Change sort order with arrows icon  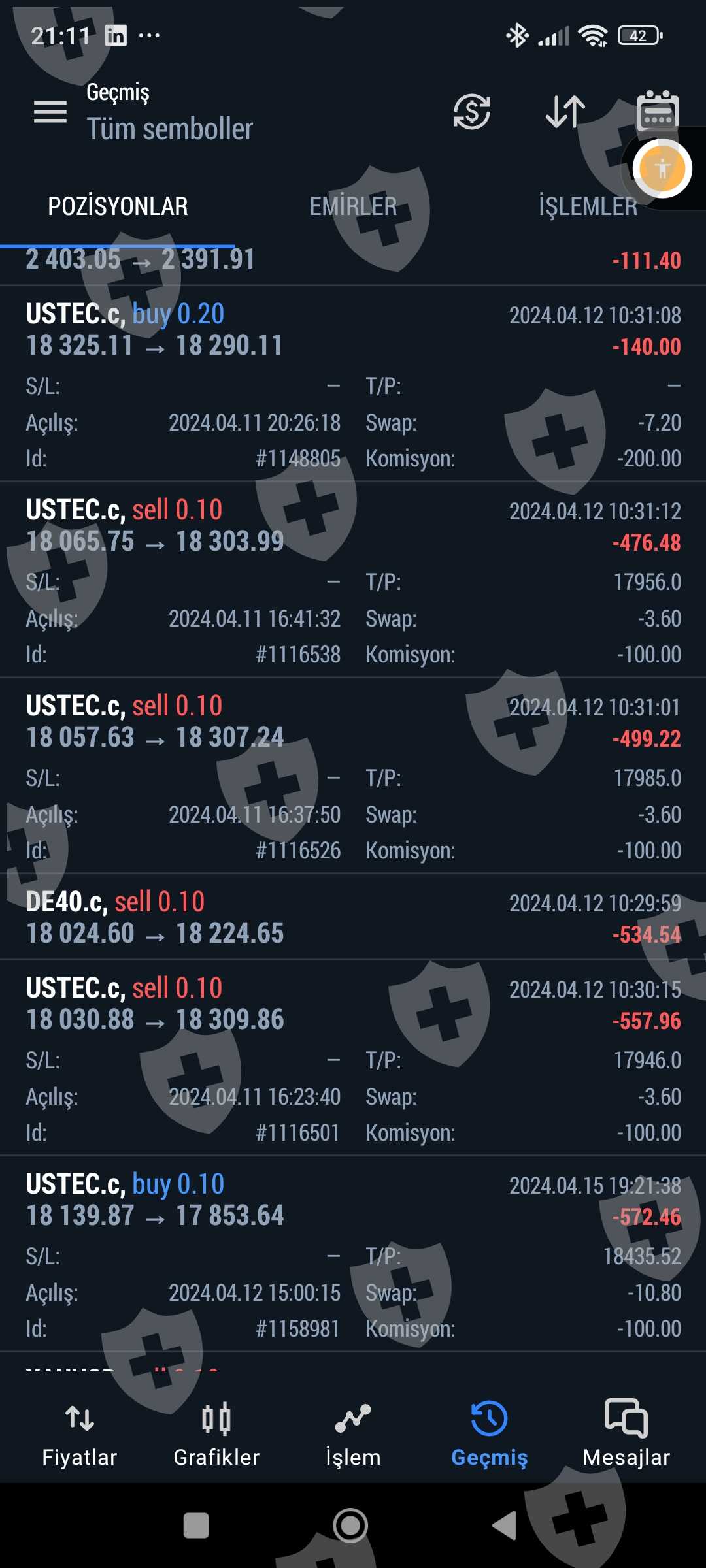[x=565, y=112]
